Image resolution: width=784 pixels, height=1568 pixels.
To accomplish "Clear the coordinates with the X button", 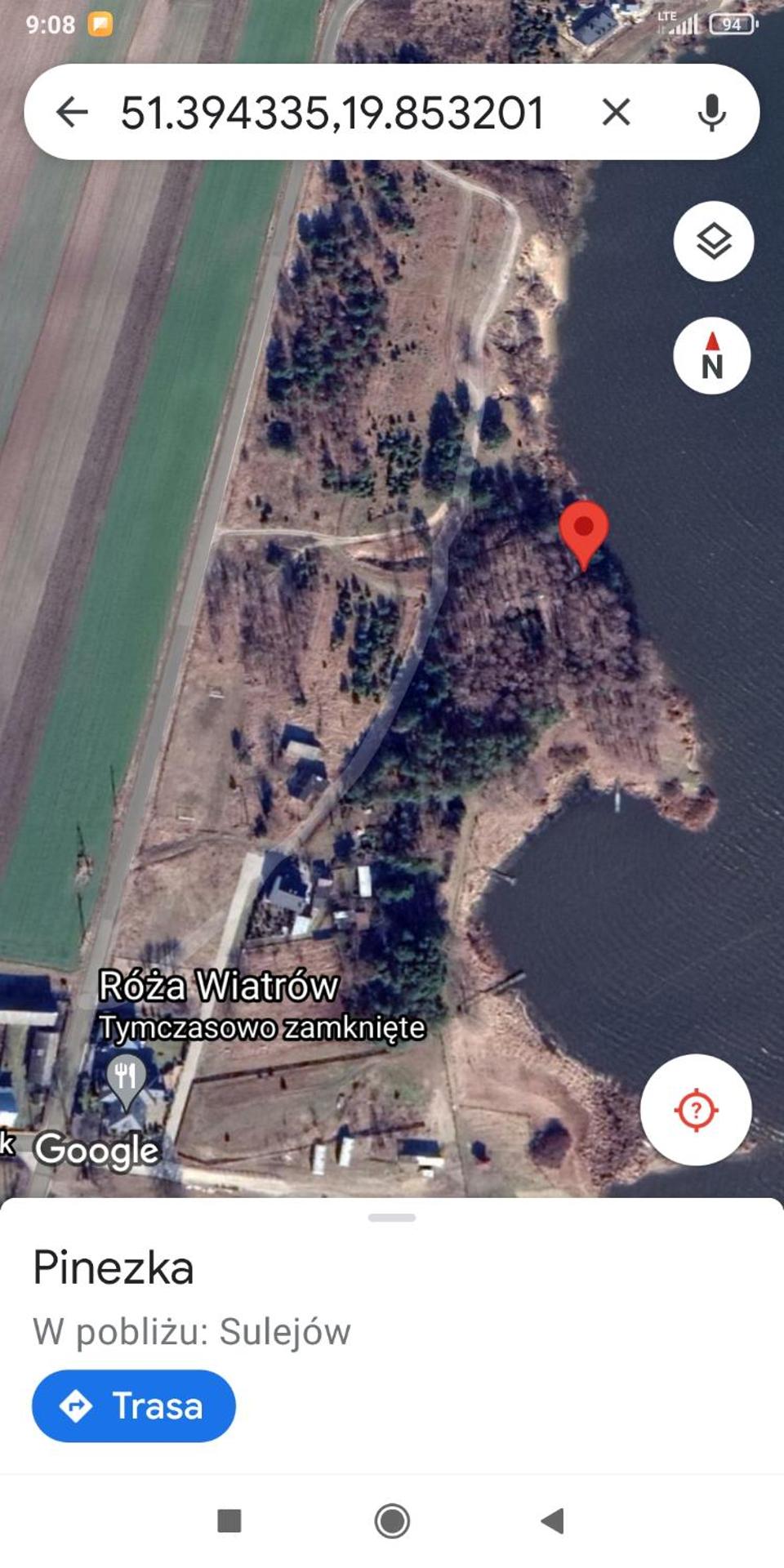I will coord(616,113).
